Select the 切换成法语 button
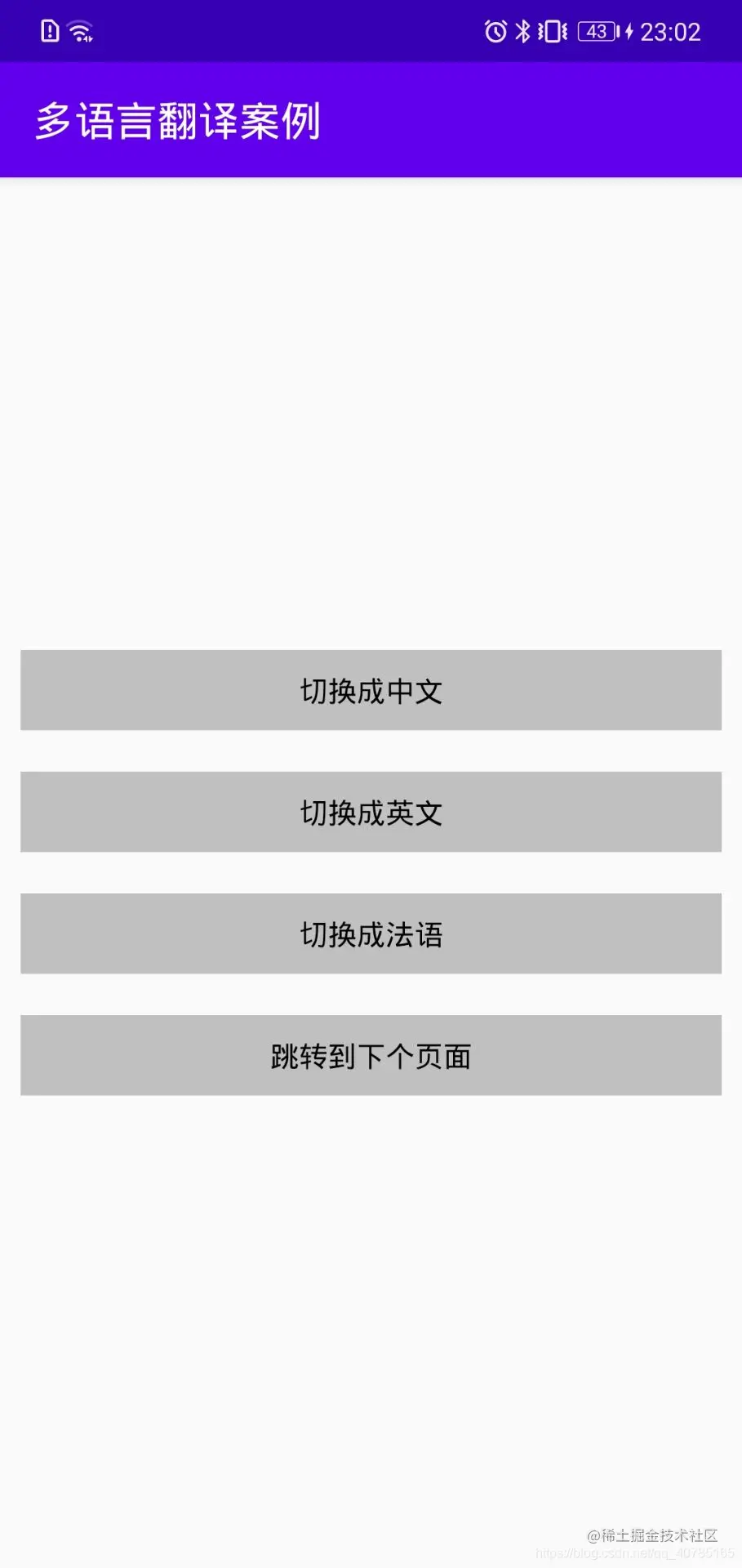This screenshot has width=742, height=1568. [x=371, y=933]
